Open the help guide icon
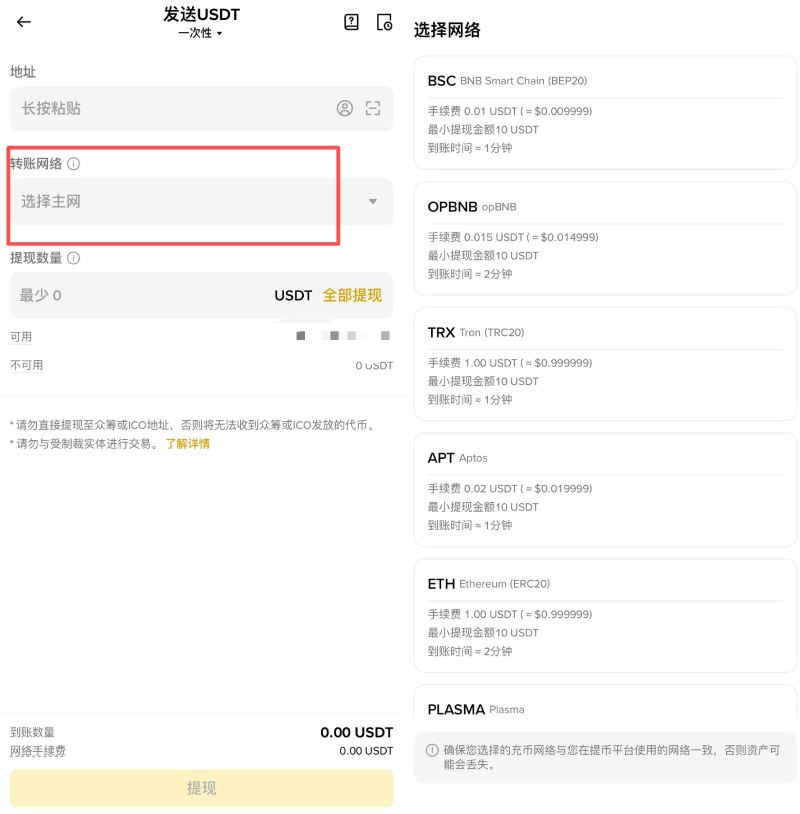The height and width of the screenshot is (814, 800). tap(351, 22)
